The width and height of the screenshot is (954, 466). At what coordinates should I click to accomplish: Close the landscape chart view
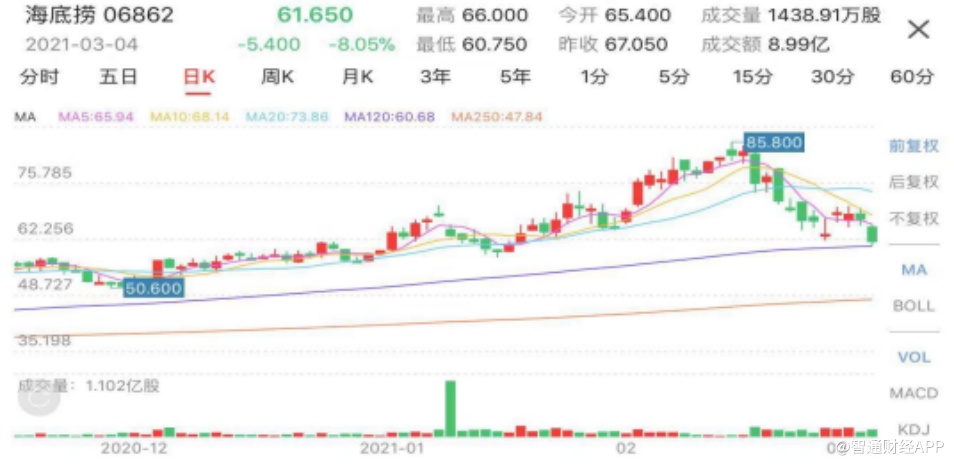click(x=917, y=29)
